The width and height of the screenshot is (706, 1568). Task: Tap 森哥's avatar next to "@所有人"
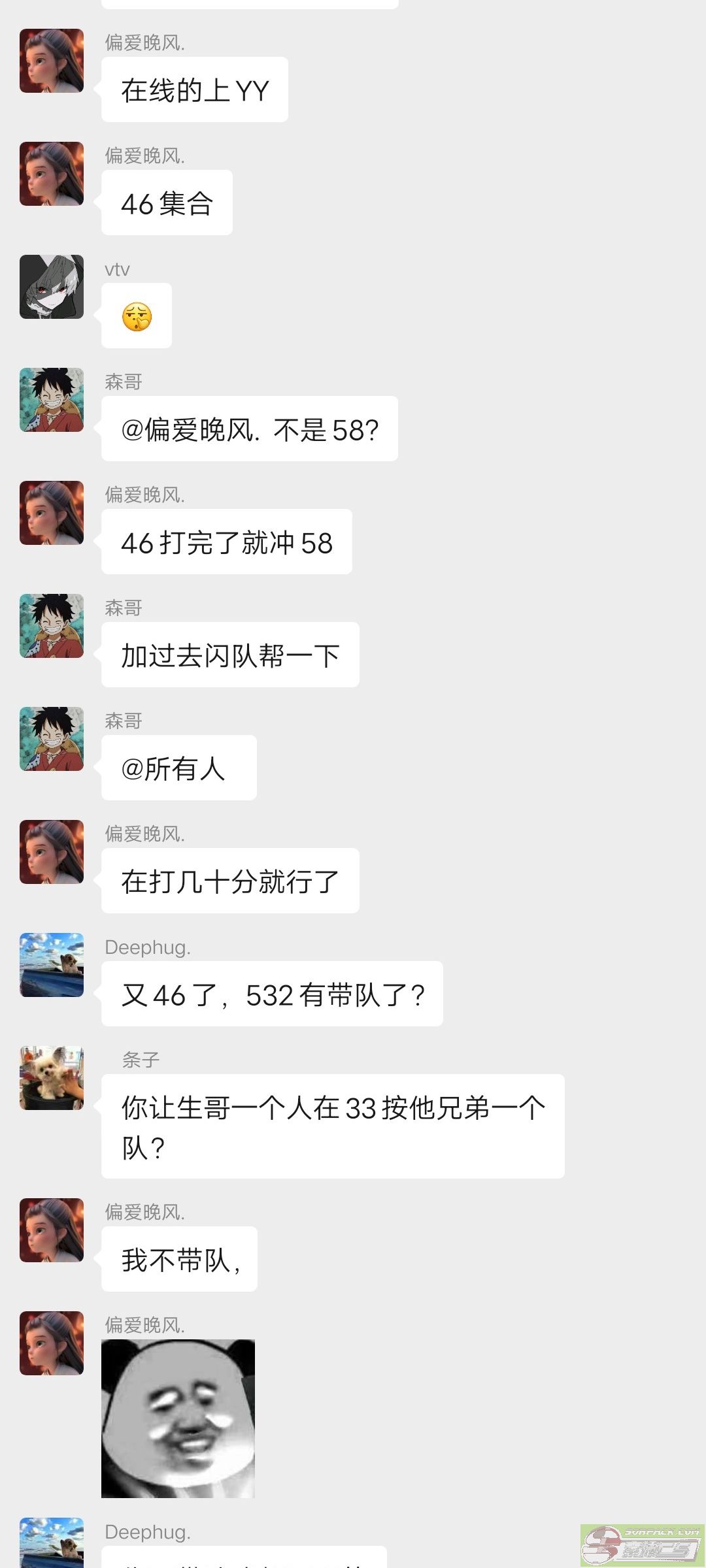tap(52, 739)
